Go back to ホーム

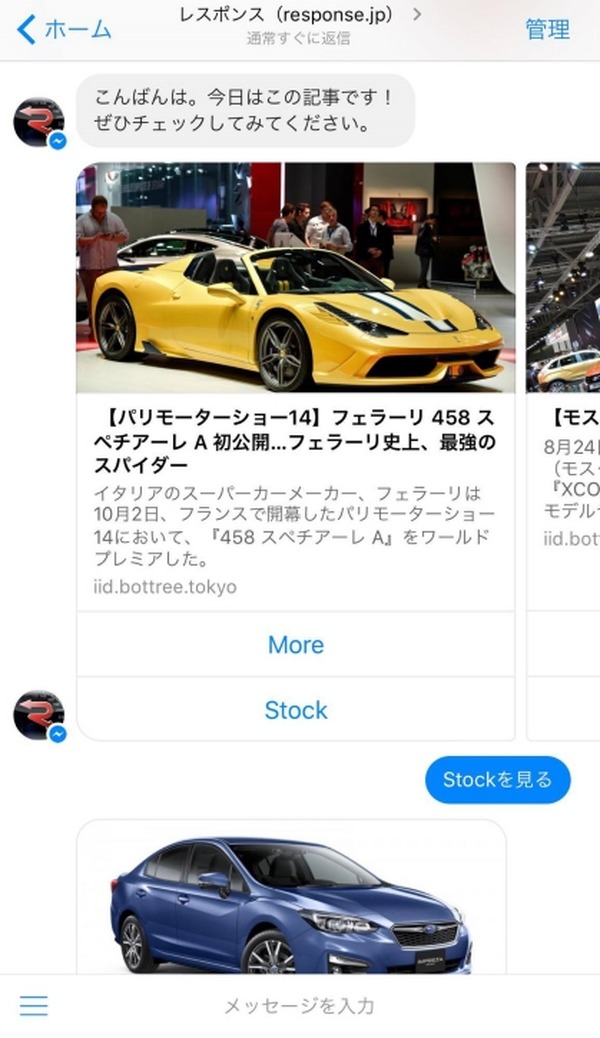(x=64, y=30)
